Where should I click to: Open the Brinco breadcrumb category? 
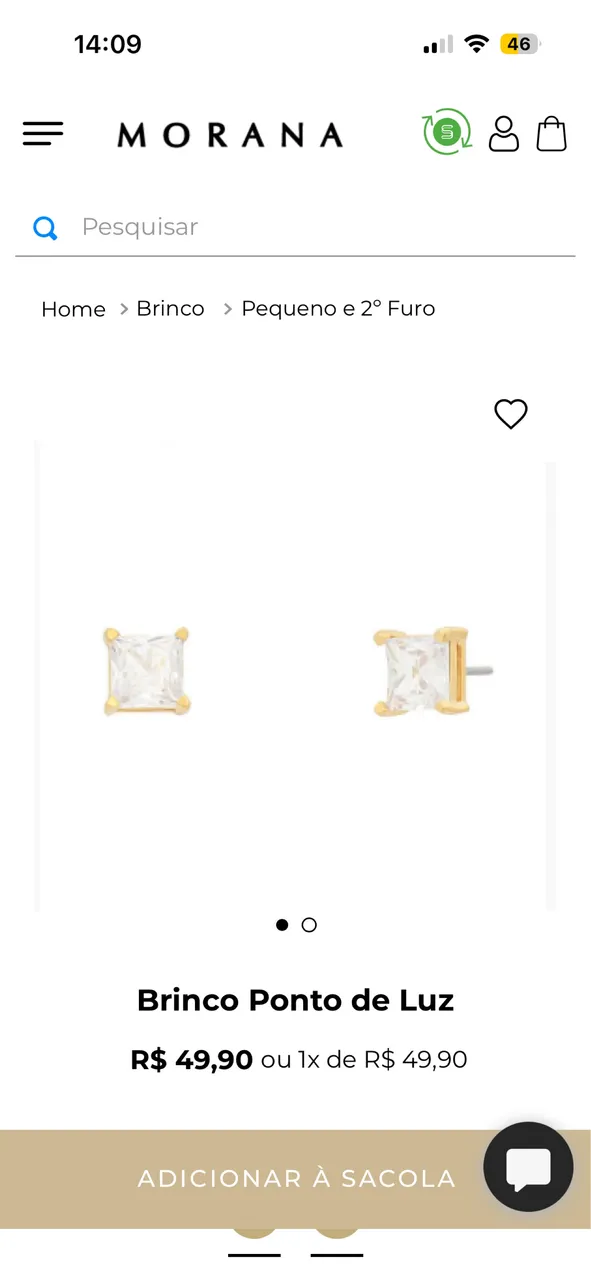[170, 308]
